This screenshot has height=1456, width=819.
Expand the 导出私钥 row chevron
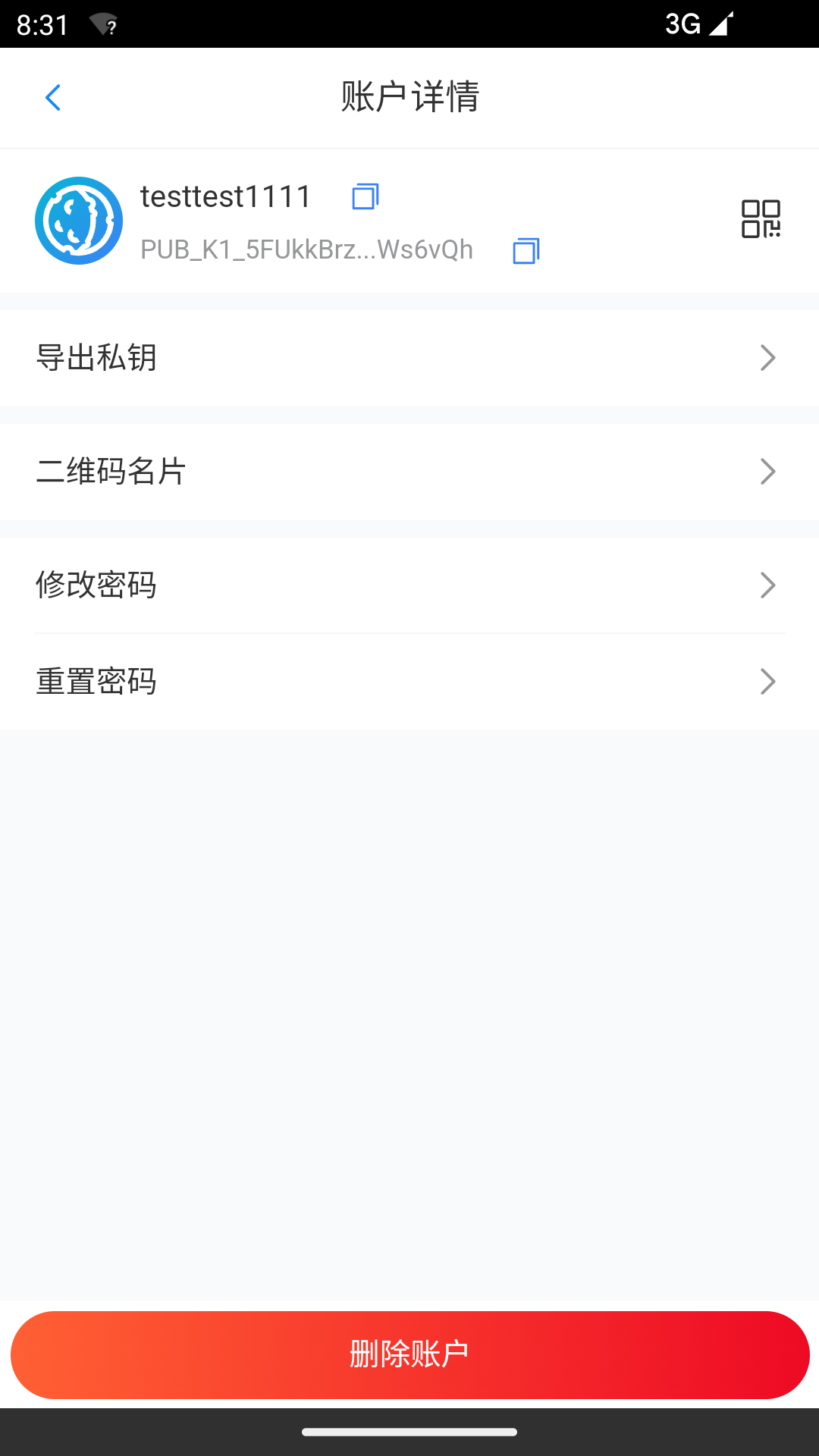pyautogui.click(x=767, y=357)
